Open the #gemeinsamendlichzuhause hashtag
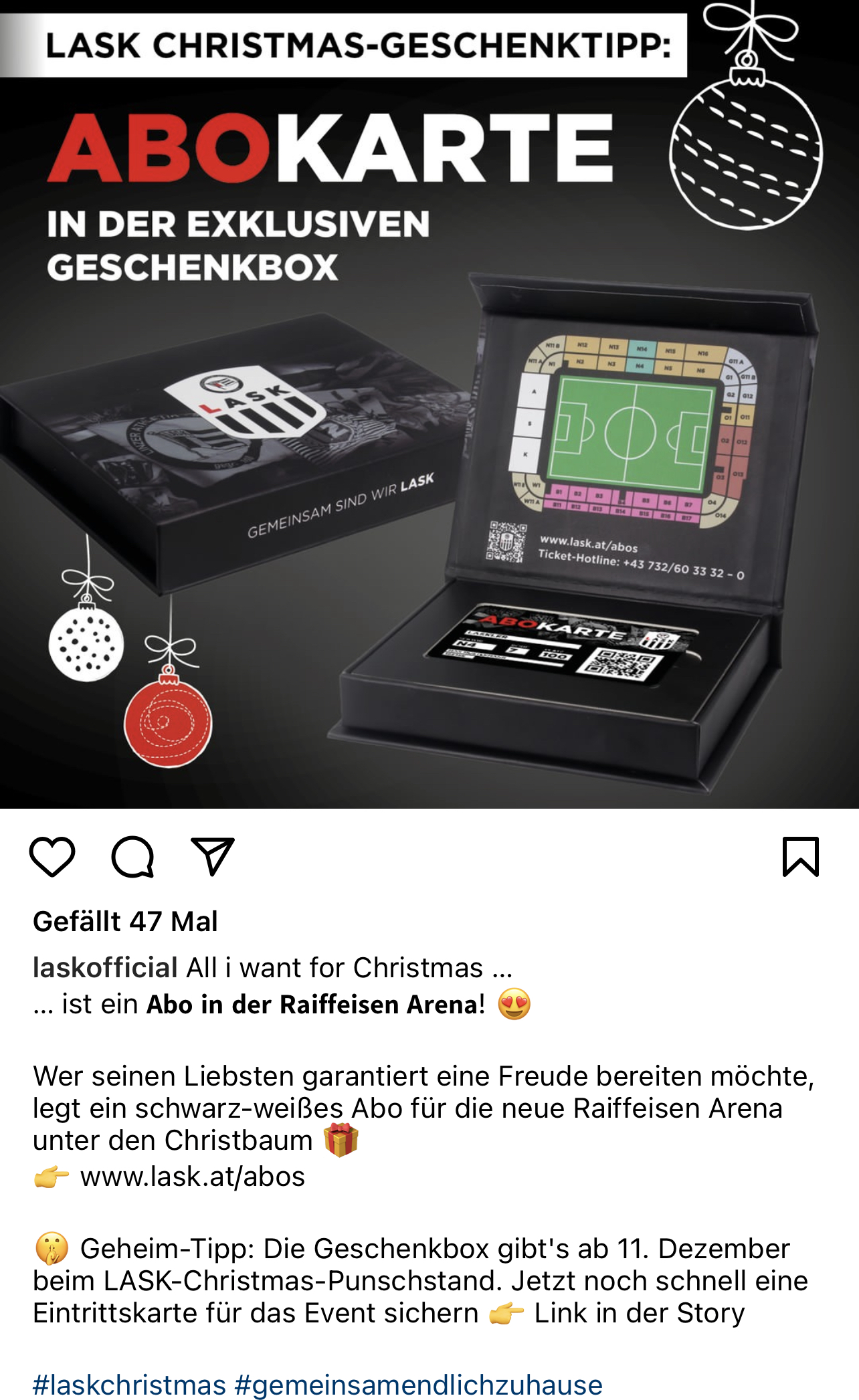Image resolution: width=859 pixels, height=1400 pixels. pyautogui.click(x=419, y=1385)
